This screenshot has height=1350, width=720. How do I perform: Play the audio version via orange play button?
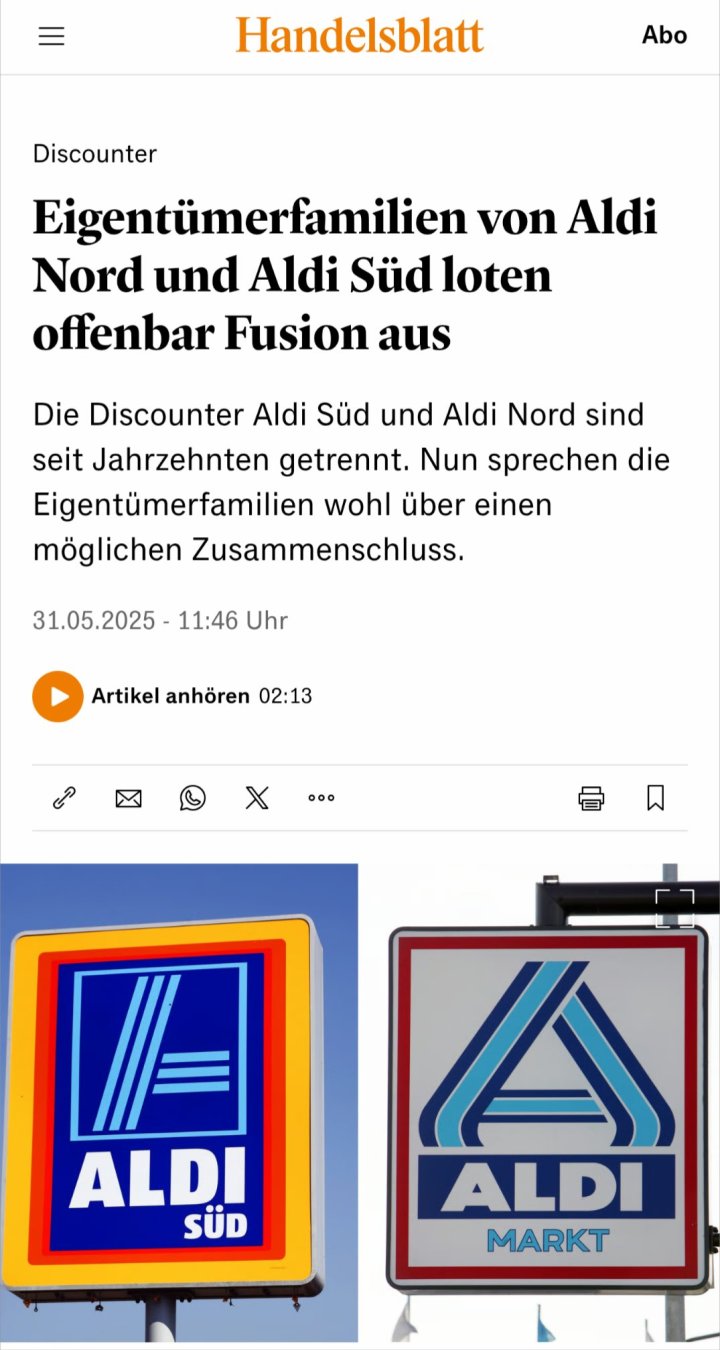pyautogui.click(x=57, y=696)
